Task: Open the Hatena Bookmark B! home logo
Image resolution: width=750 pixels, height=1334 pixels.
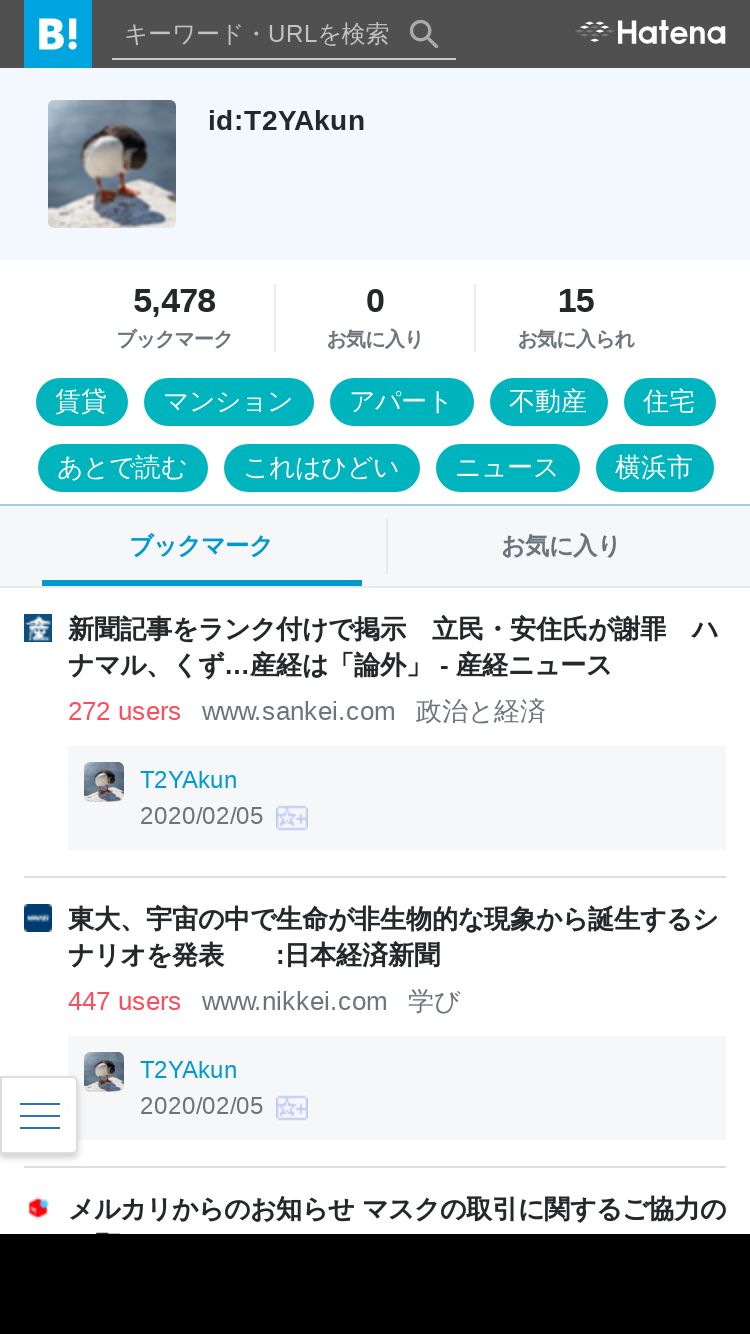Action: [58, 34]
